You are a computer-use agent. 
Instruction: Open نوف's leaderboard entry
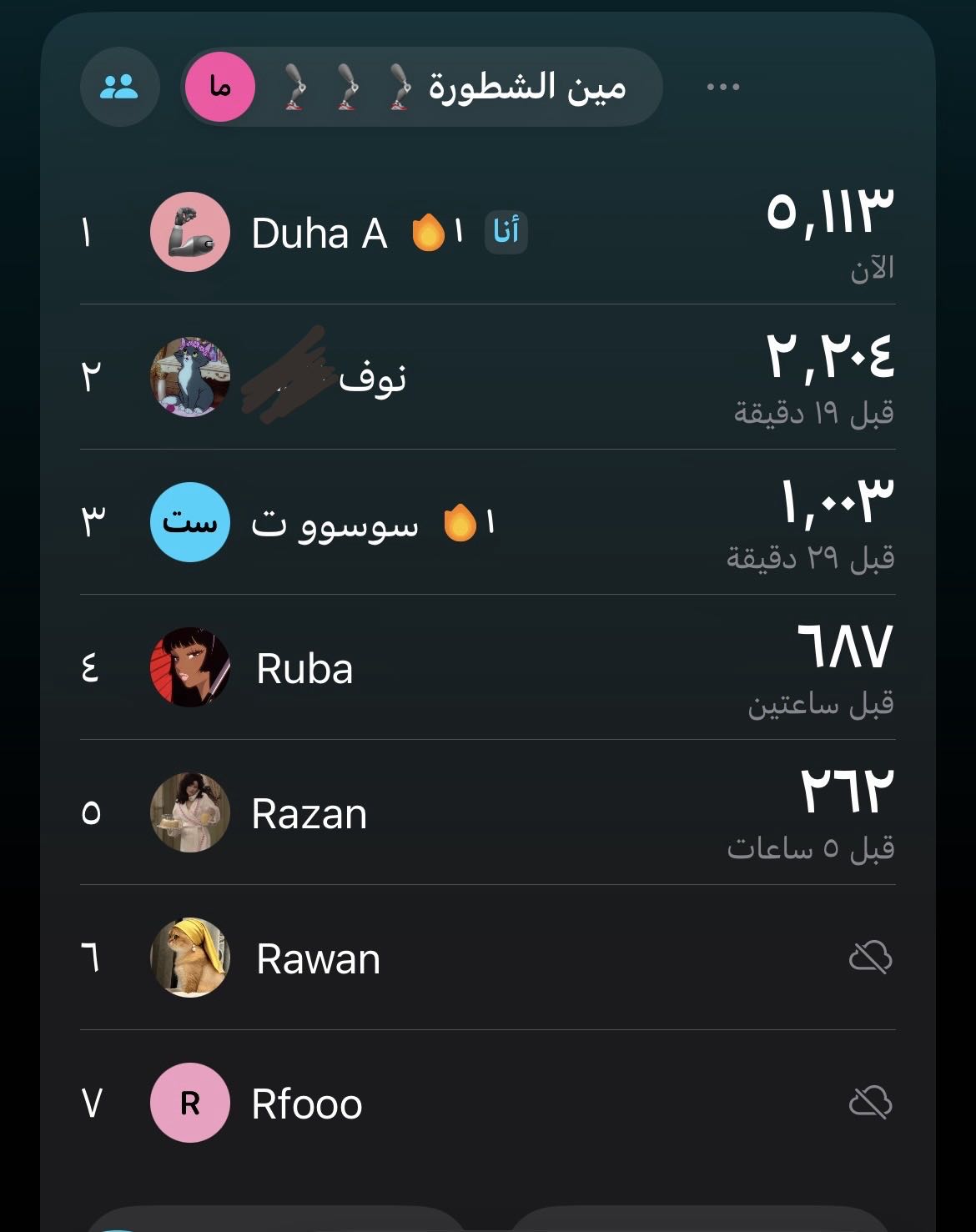point(487,378)
